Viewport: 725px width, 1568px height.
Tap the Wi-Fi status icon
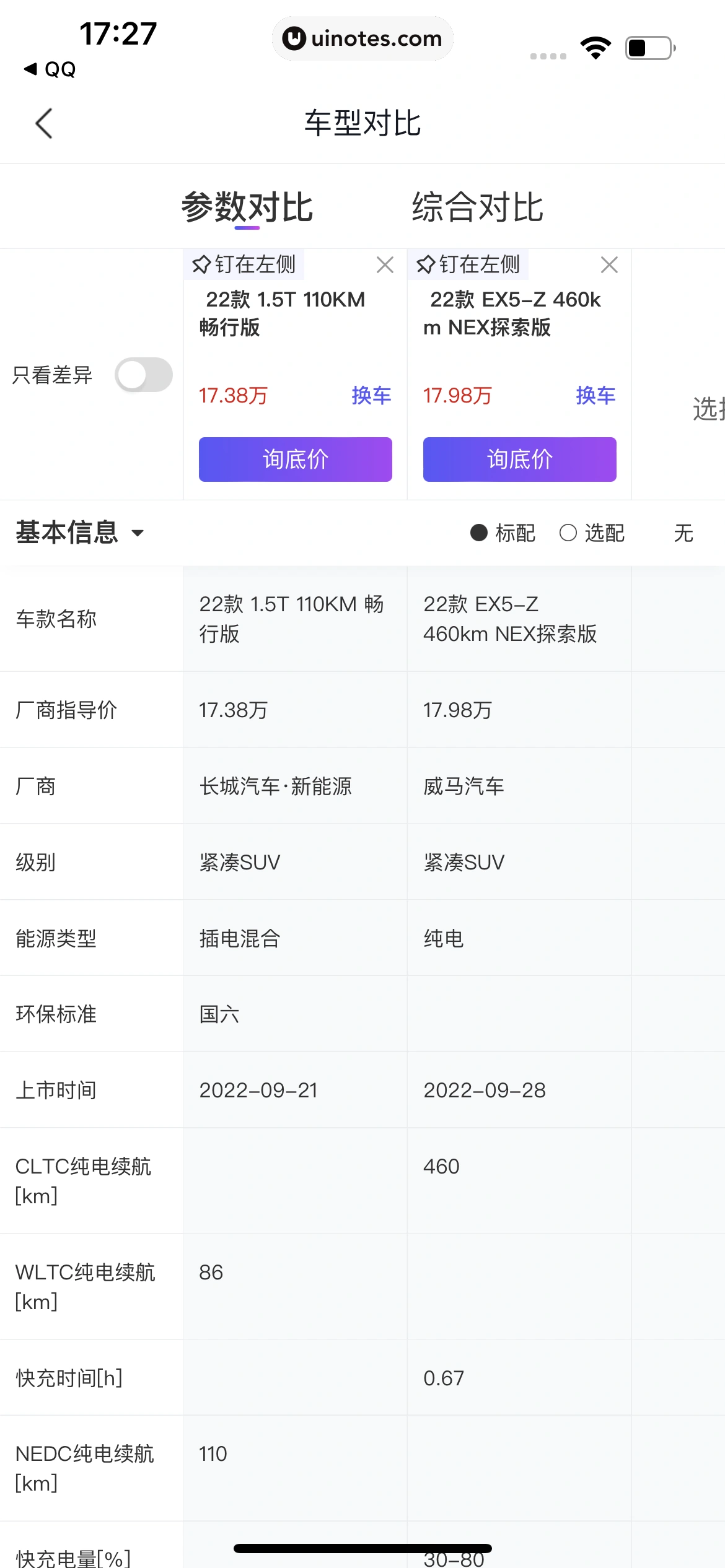pyautogui.click(x=596, y=46)
